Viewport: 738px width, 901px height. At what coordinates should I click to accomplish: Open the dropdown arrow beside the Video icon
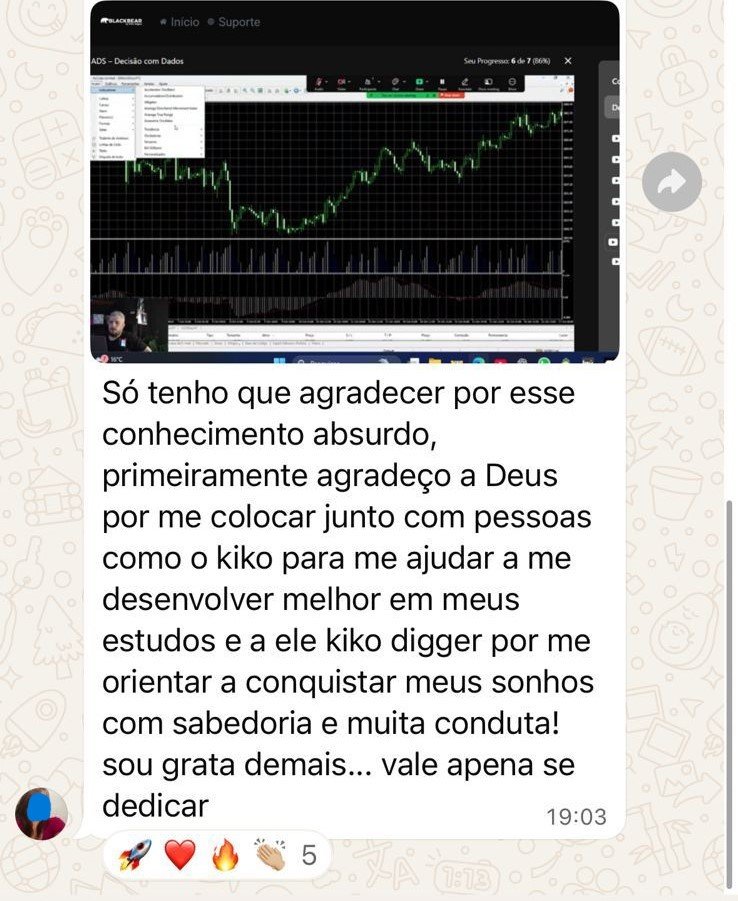(351, 80)
